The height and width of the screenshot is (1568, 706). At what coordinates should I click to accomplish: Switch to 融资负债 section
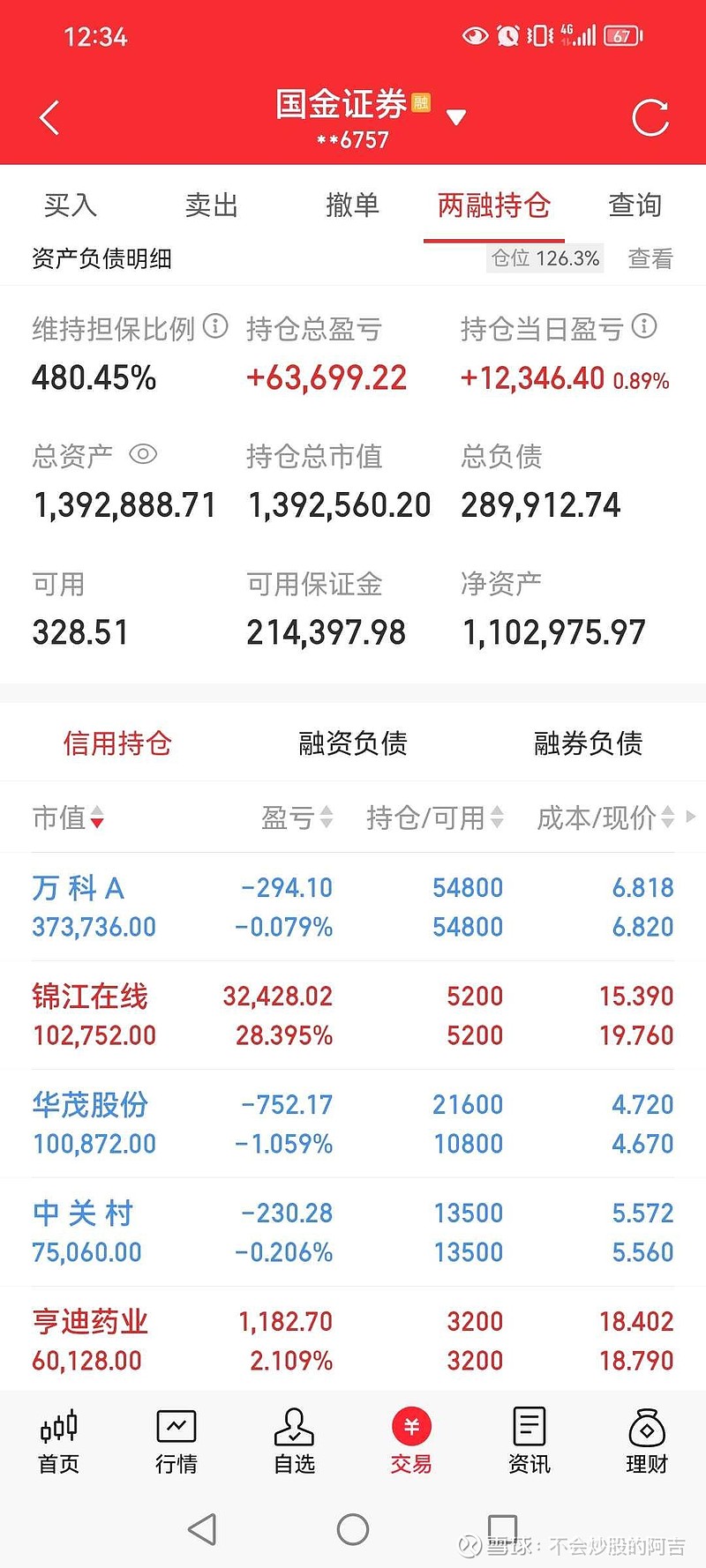point(353,743)
